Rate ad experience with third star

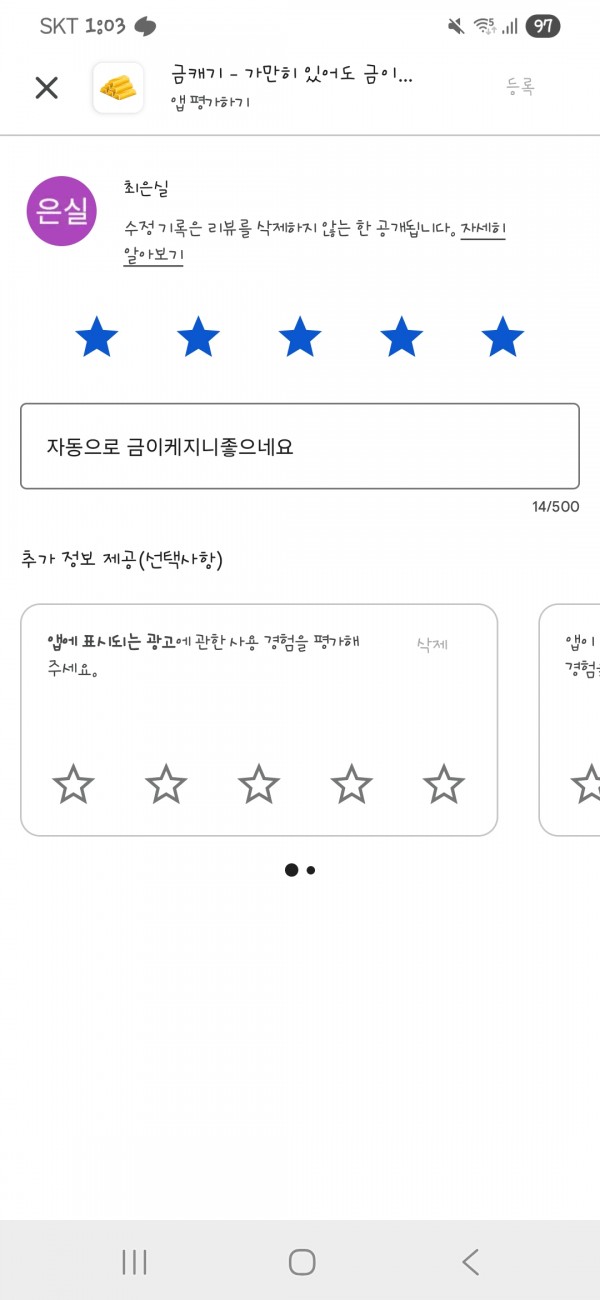[x=259, y=784]
